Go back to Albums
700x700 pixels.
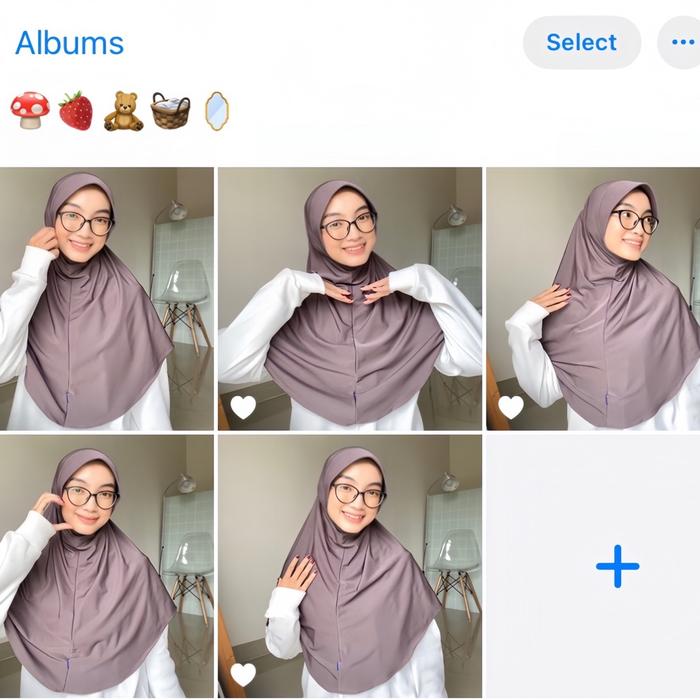(70, 43)
